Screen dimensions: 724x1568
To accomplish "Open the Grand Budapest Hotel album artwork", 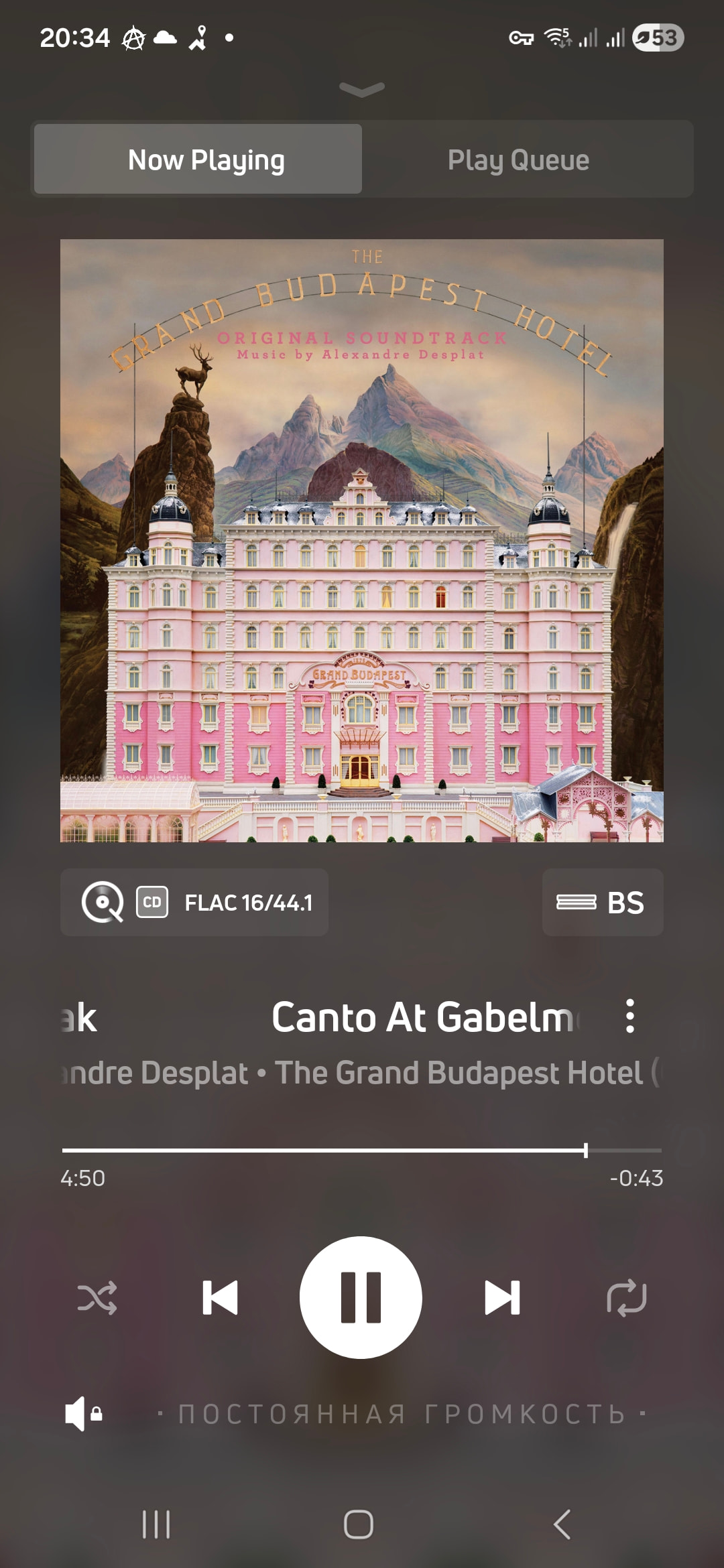I will point(362,540).
